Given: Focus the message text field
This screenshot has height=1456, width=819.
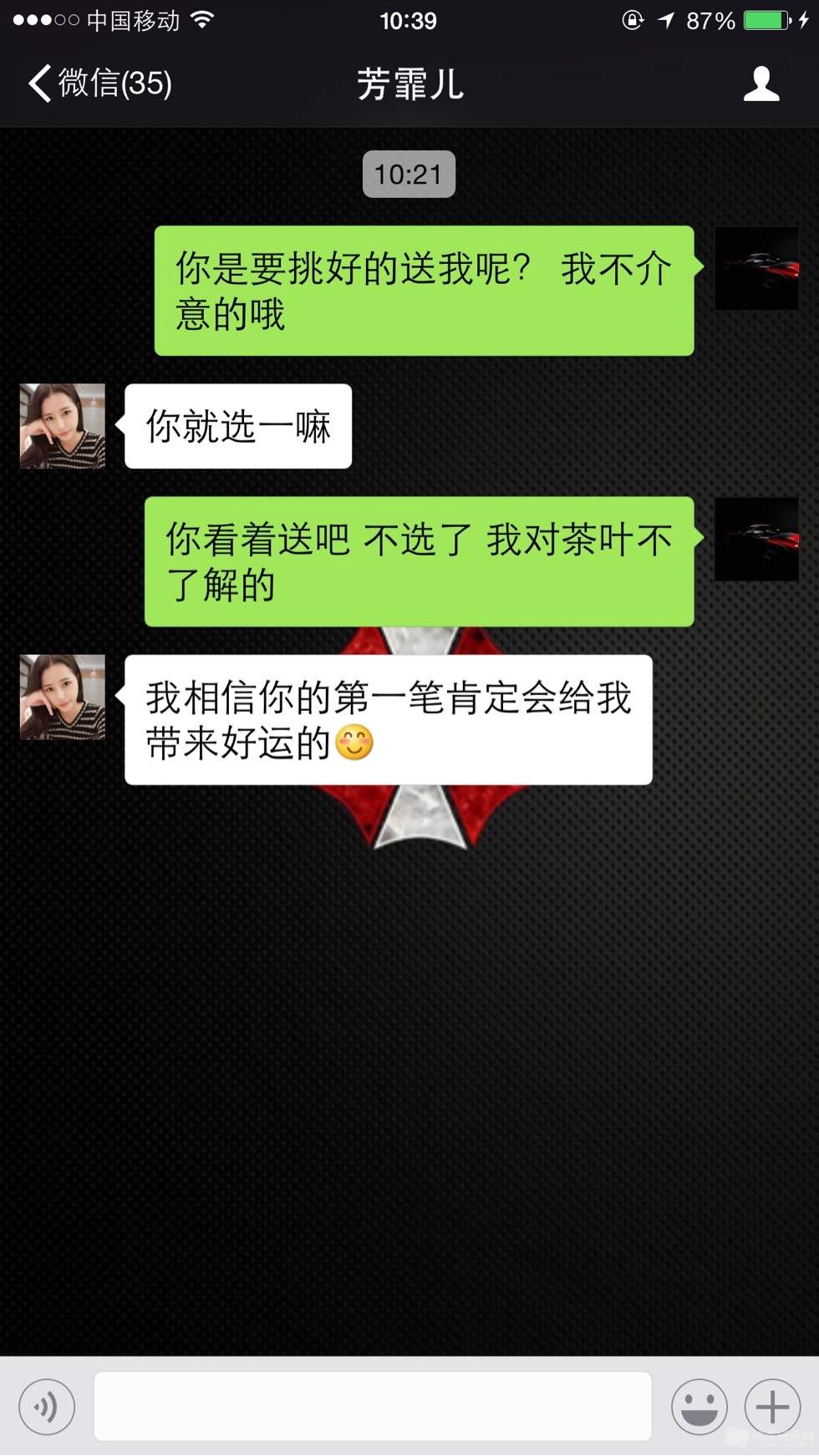Looking at the screenshot, I should coord(373,1407).
